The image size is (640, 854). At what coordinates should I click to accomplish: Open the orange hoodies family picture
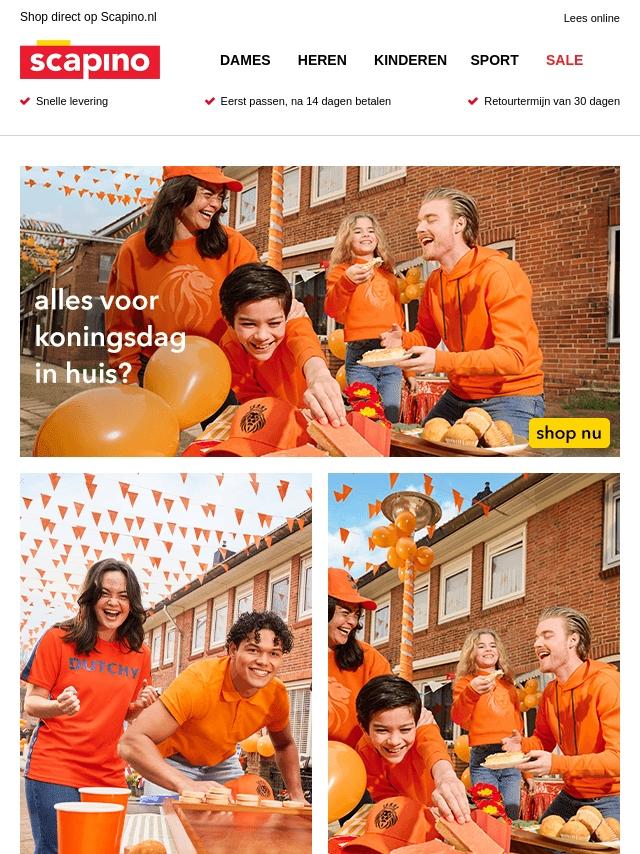coord(474,663)
